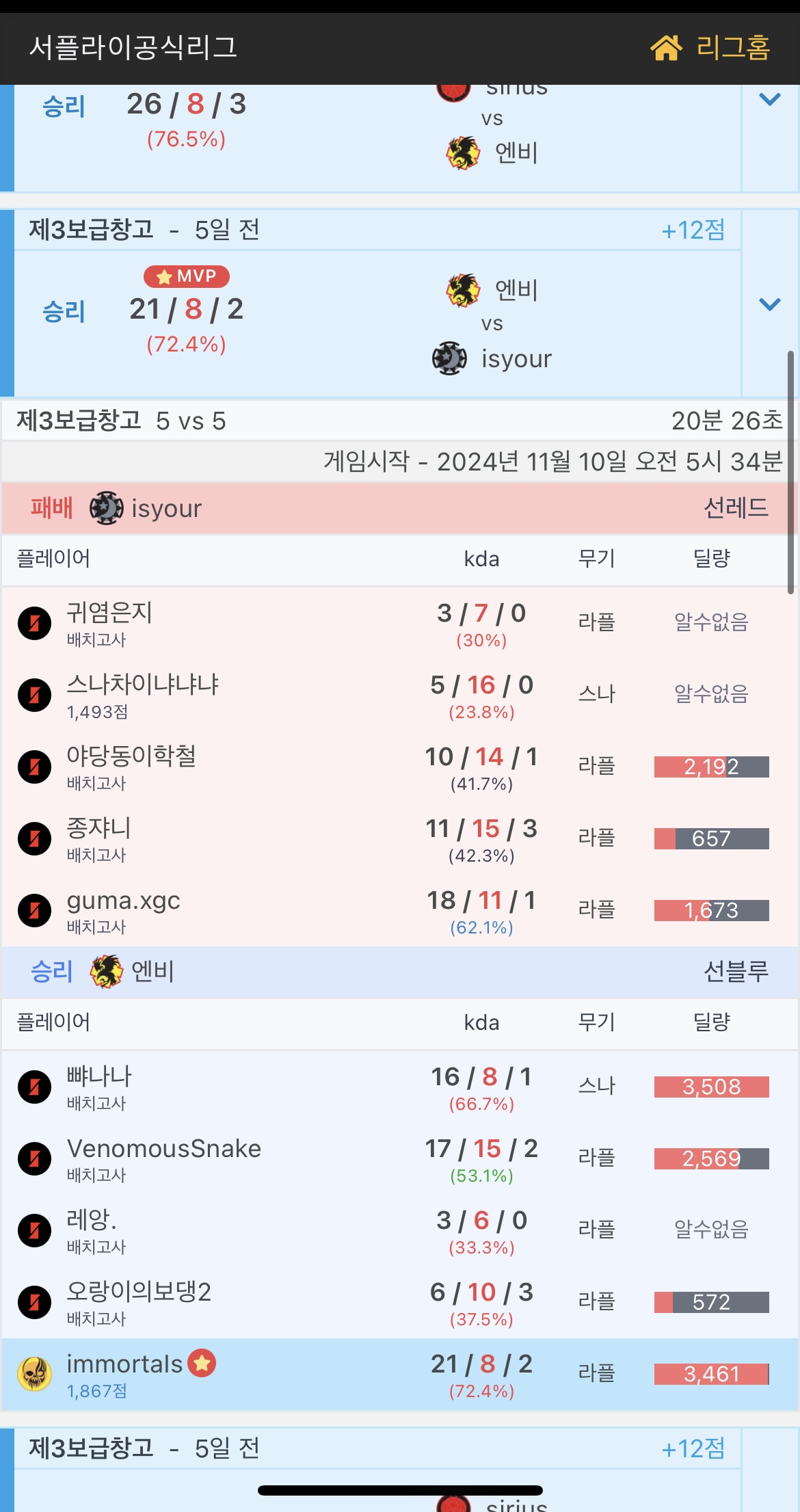Image resolution: width=800 pixels, height=1512 pixels.
Task: View VenomousSnake's player record
Action: (x=164, y=1149)
